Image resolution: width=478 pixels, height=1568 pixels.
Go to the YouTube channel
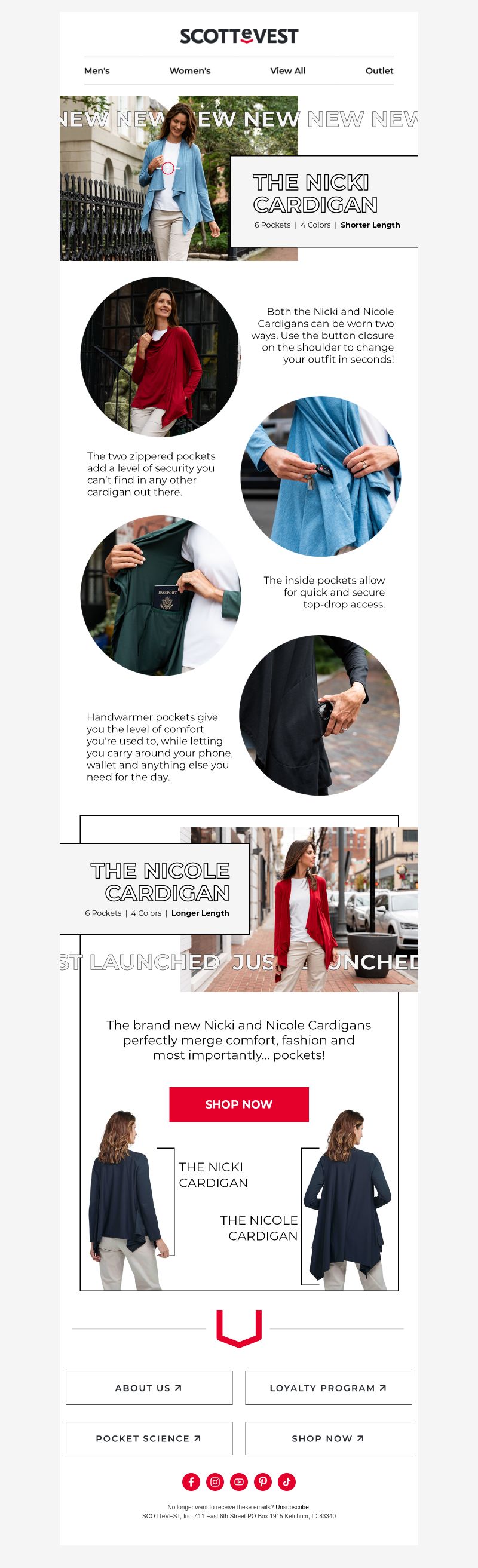click(x=238, y=1481)
